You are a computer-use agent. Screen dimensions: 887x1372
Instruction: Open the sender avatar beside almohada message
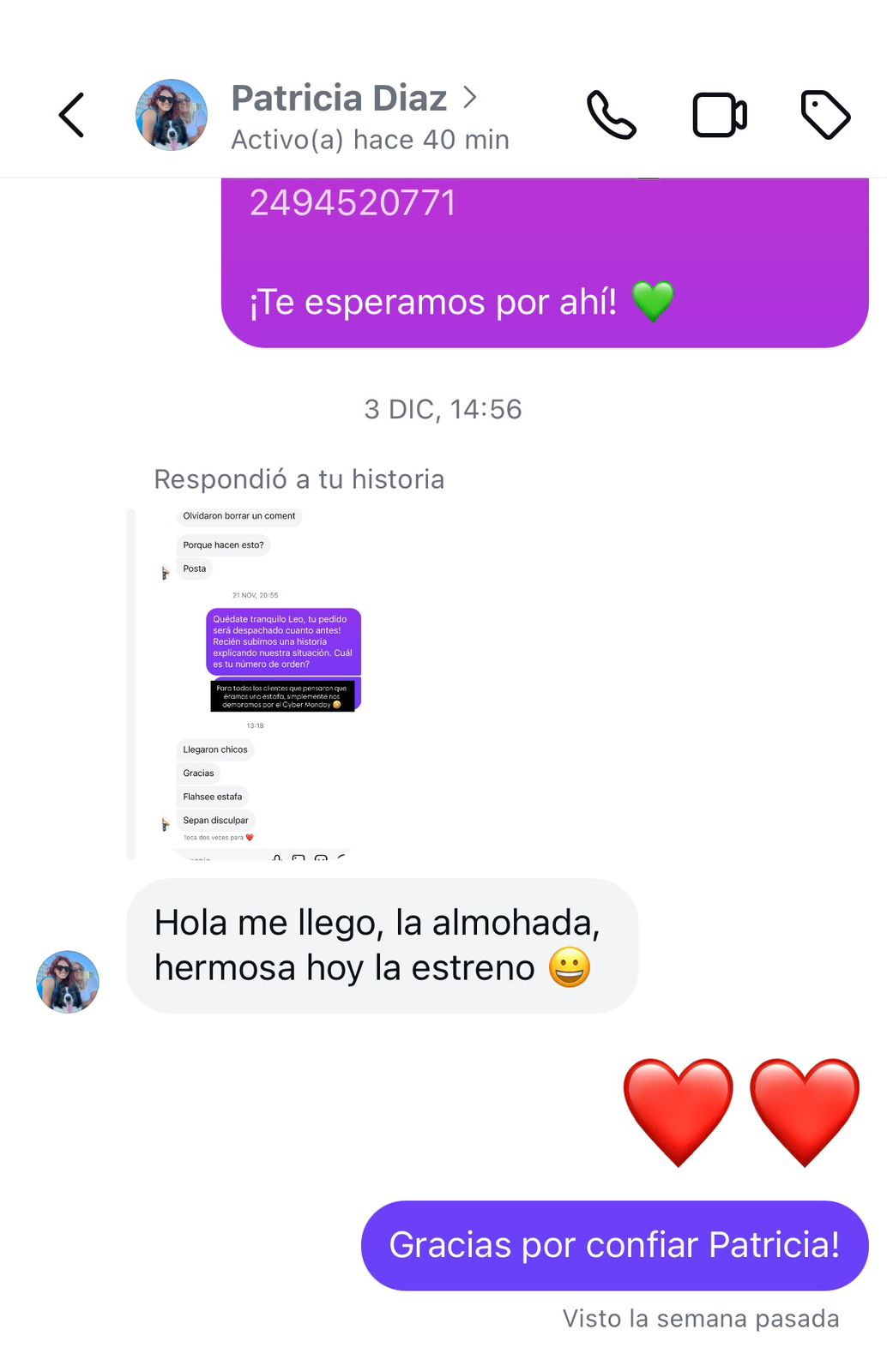click(68, 982)
